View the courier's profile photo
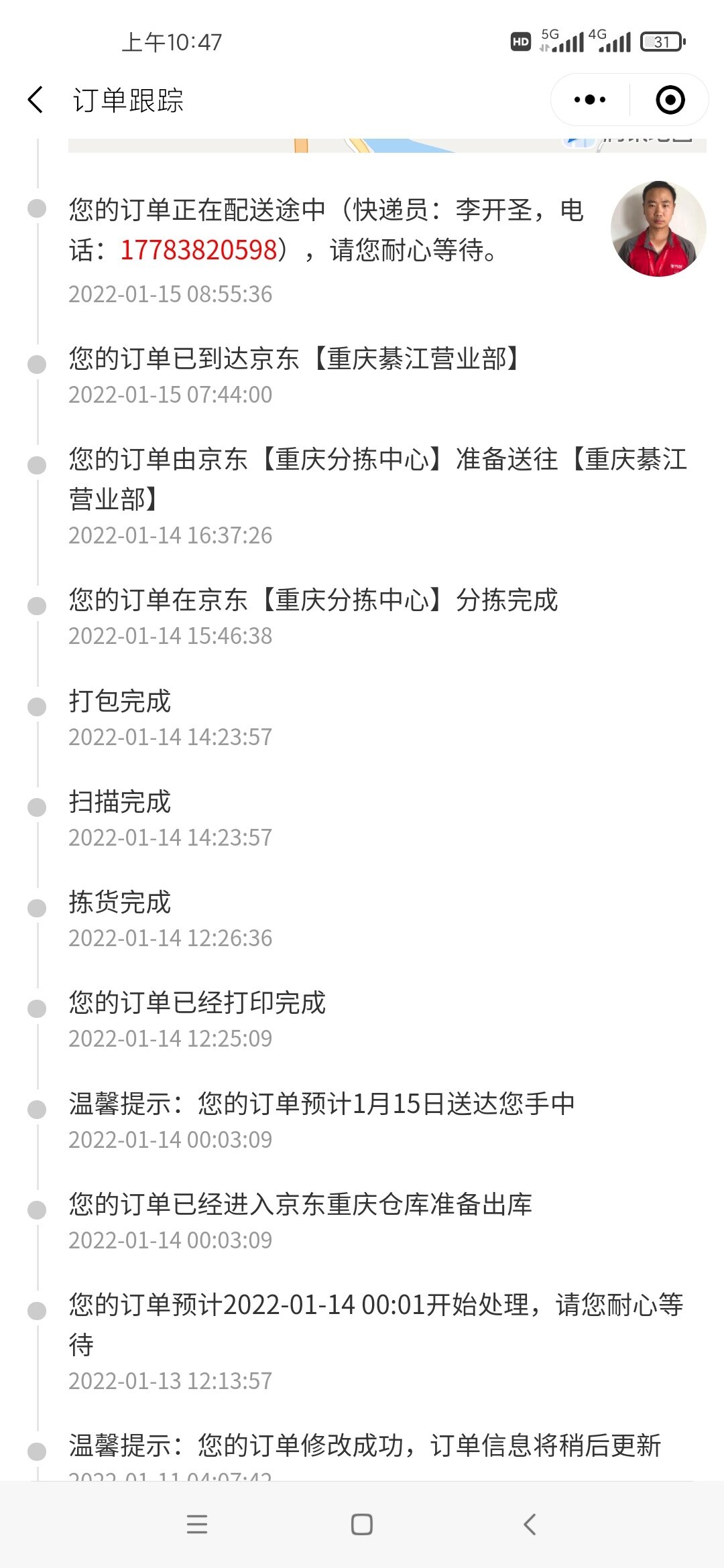The image size is (724, 1568). point(658,228)
